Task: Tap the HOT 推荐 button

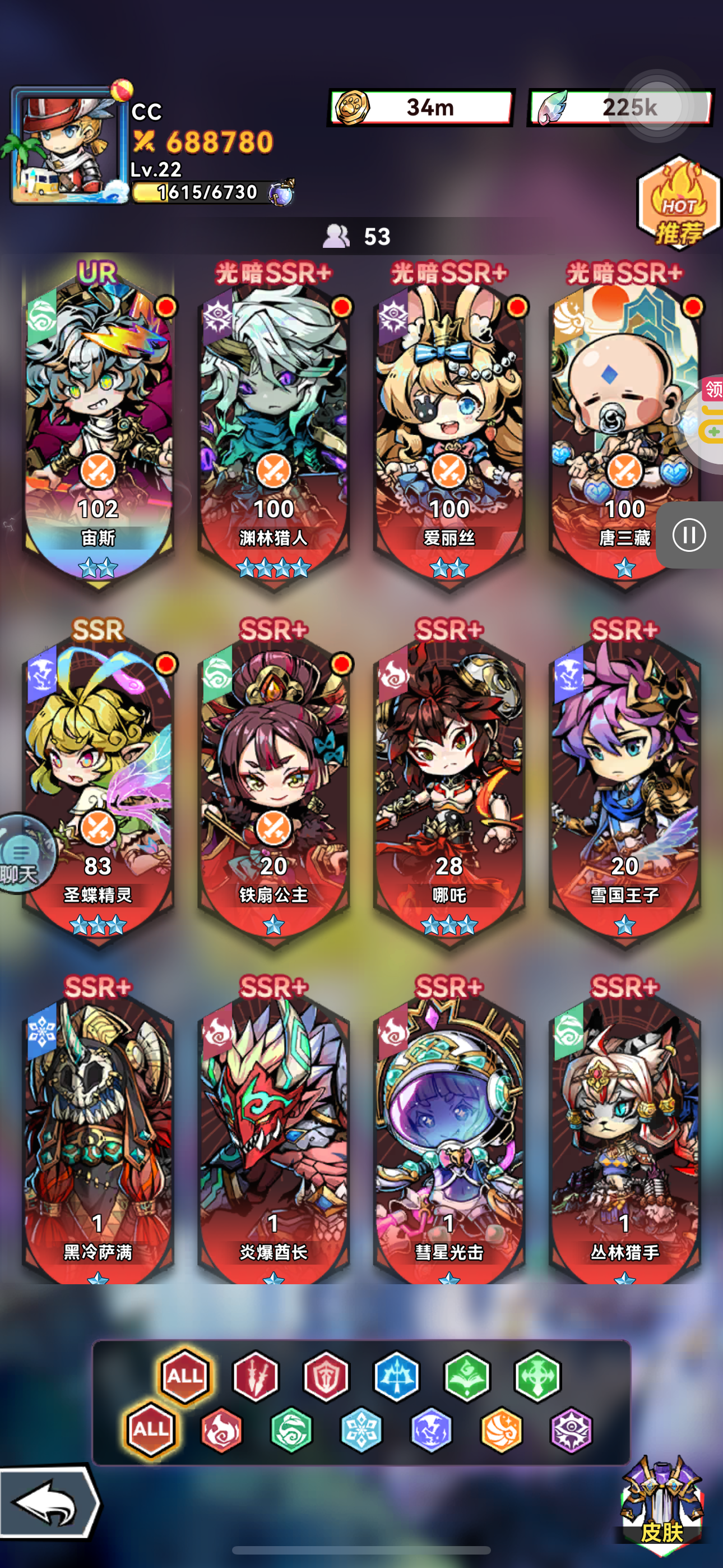Action: pos(678,204)
